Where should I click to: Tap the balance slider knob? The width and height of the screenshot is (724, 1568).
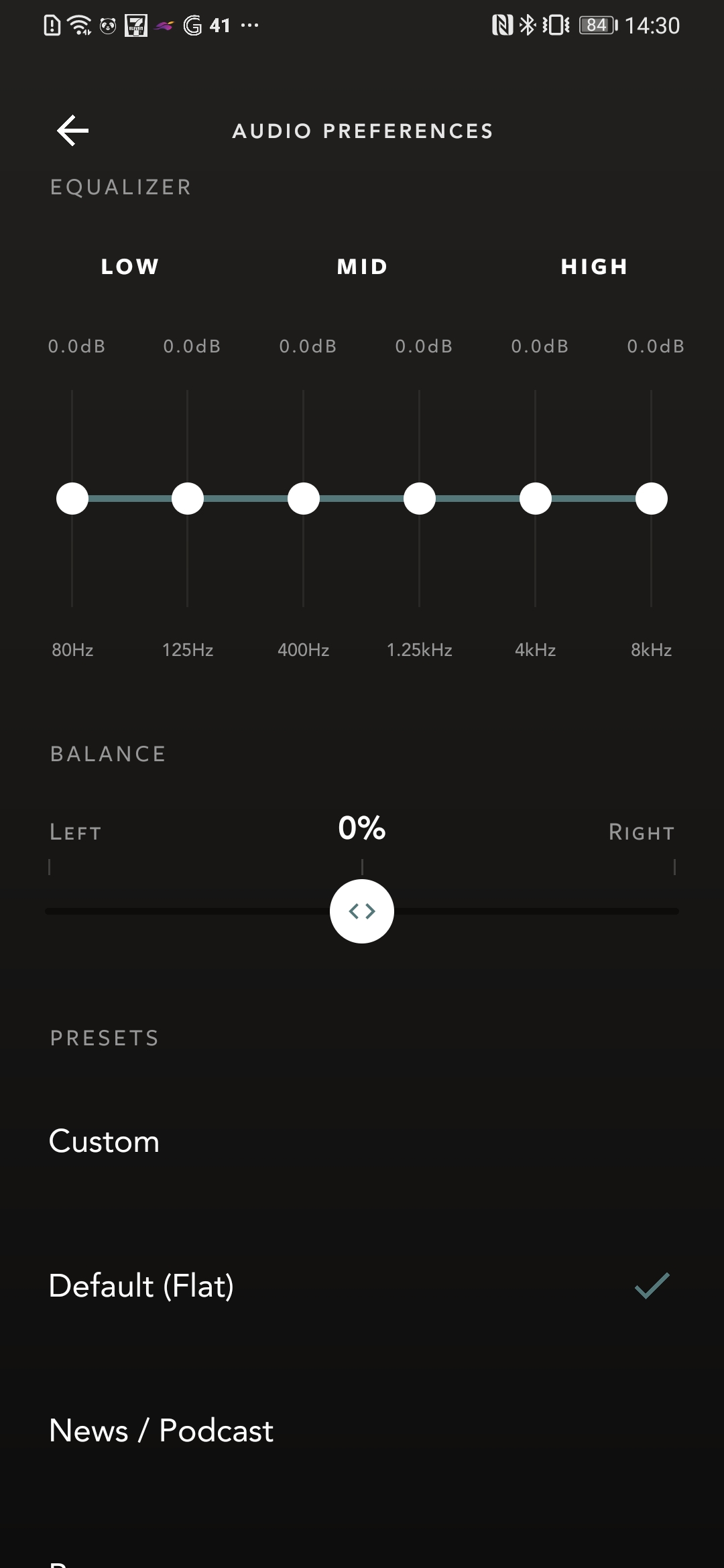[x=362, y=911]
